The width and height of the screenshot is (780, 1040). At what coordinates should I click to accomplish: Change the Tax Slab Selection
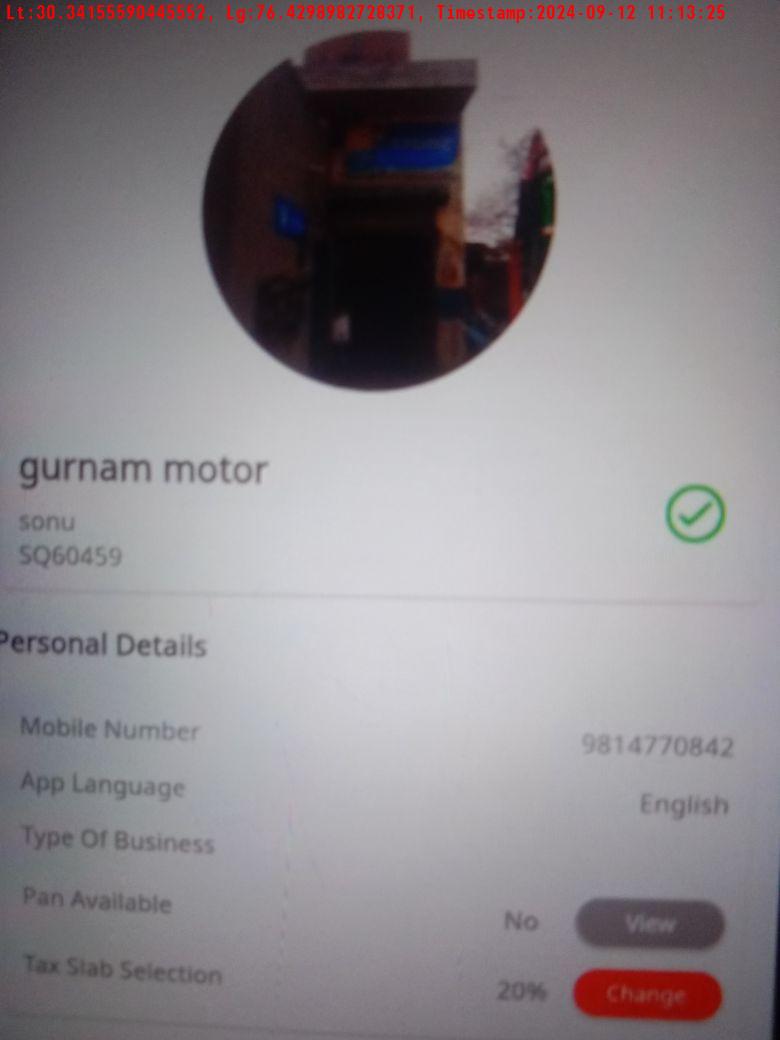[x=647, y=995]
